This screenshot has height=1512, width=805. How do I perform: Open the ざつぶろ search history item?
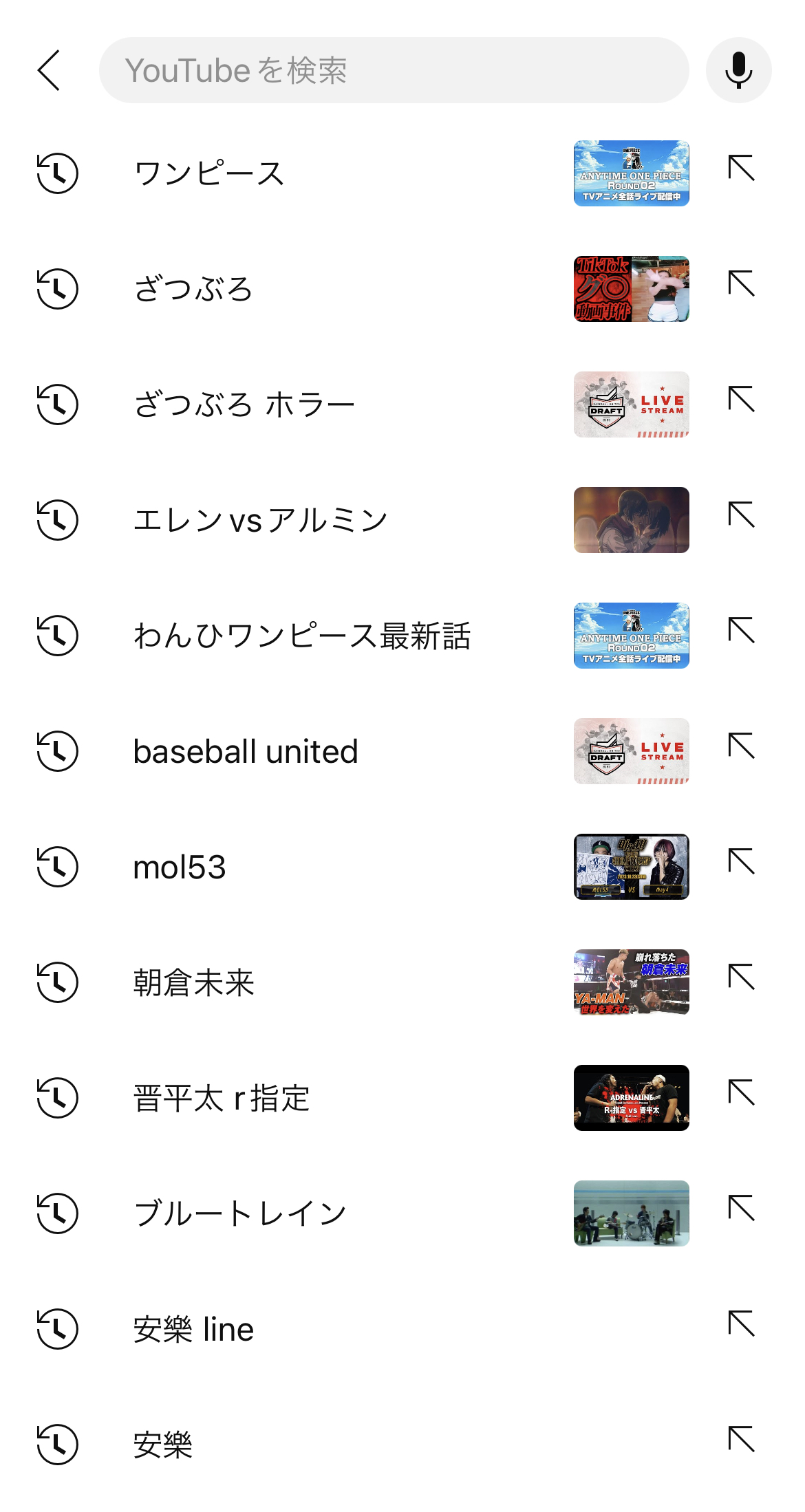(193, 289)
